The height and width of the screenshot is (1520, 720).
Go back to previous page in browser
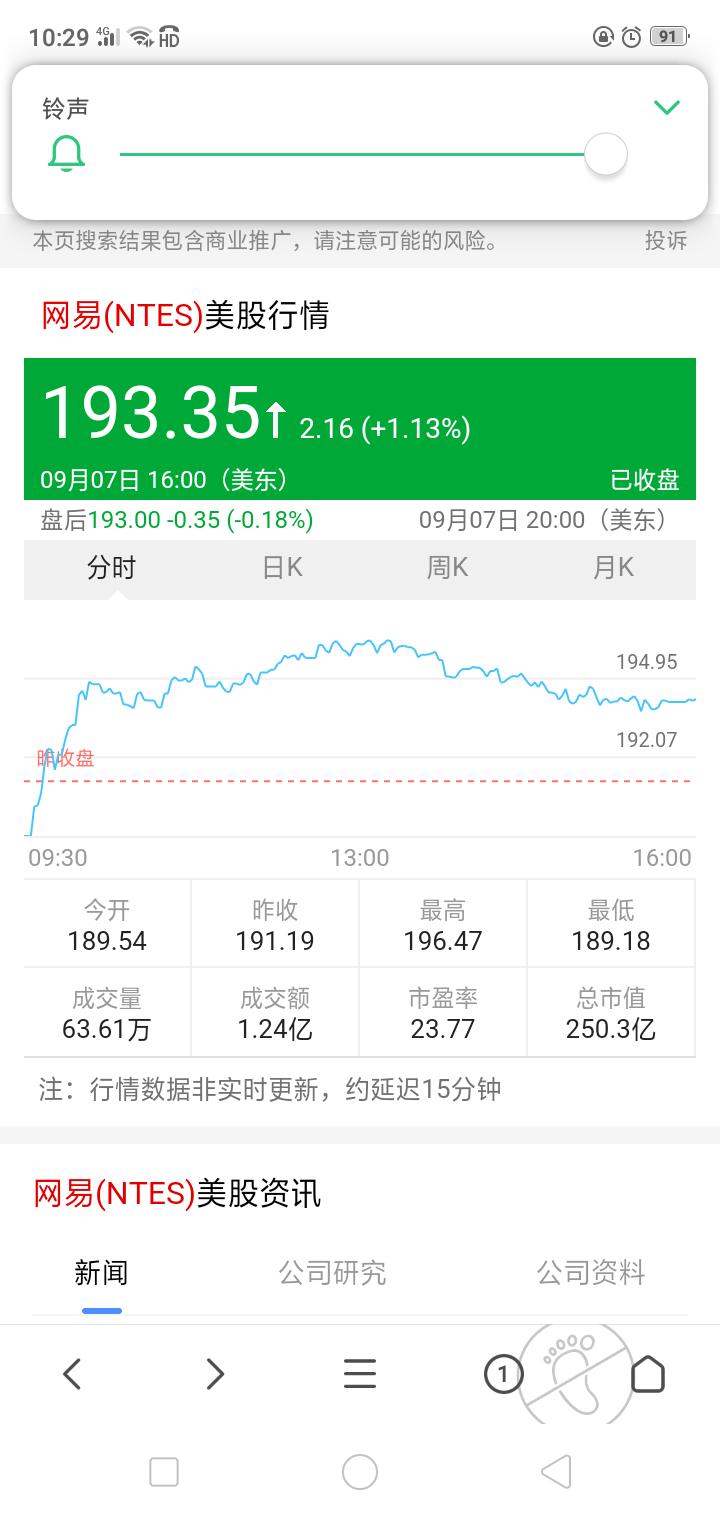point(72,1374)
